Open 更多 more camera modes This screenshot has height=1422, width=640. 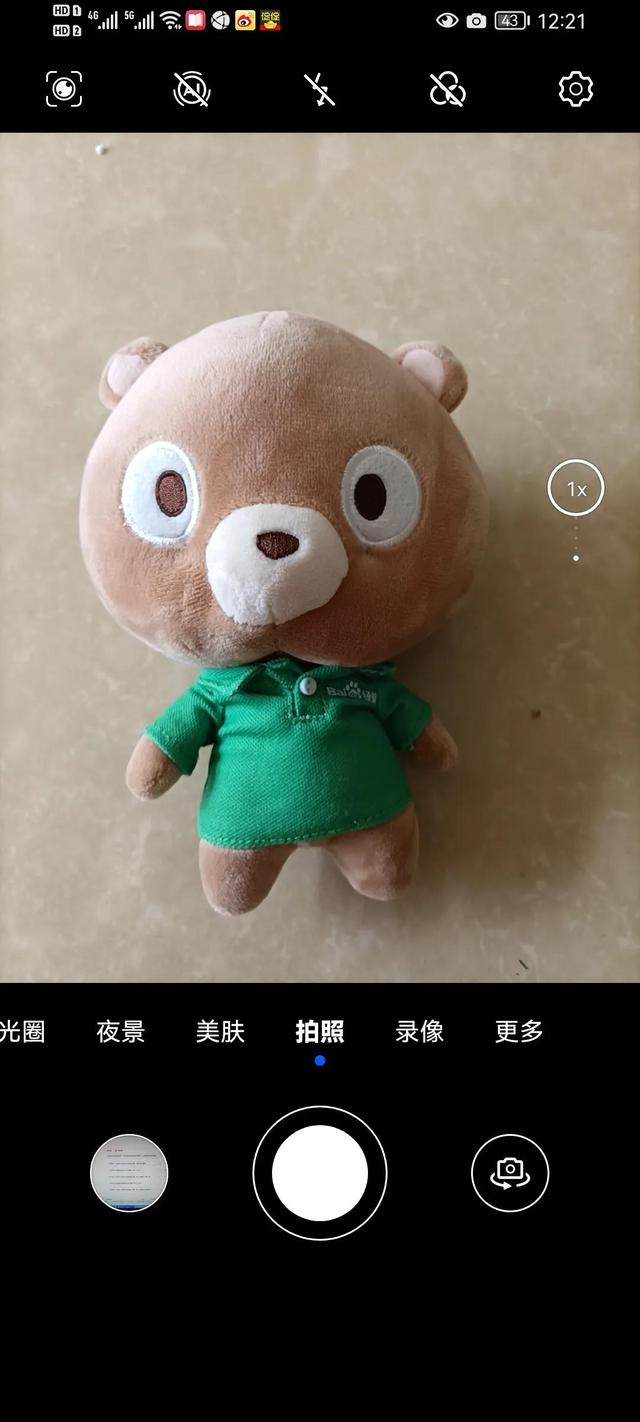click(519, 1031)
